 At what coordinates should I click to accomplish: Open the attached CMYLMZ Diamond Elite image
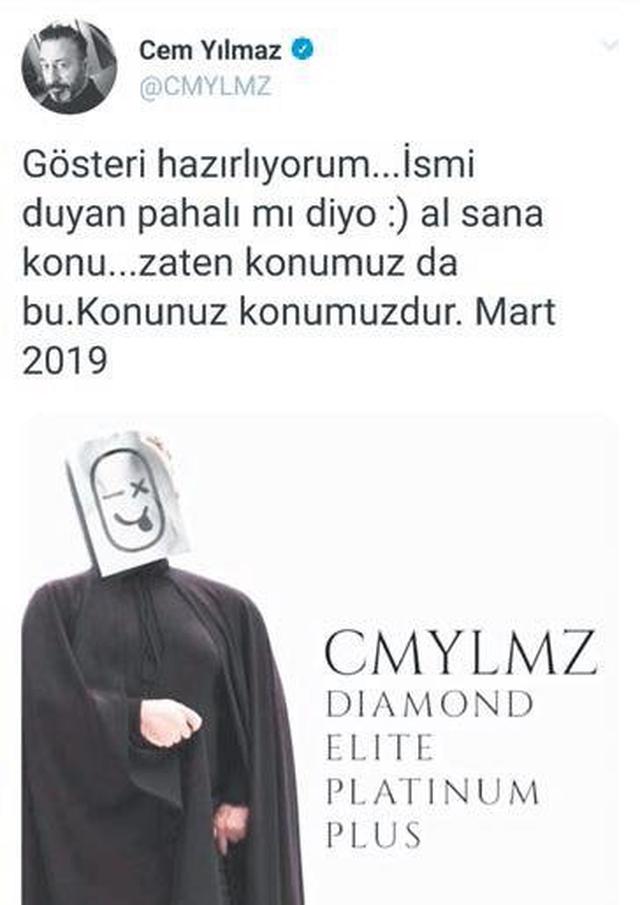(318, 660)
